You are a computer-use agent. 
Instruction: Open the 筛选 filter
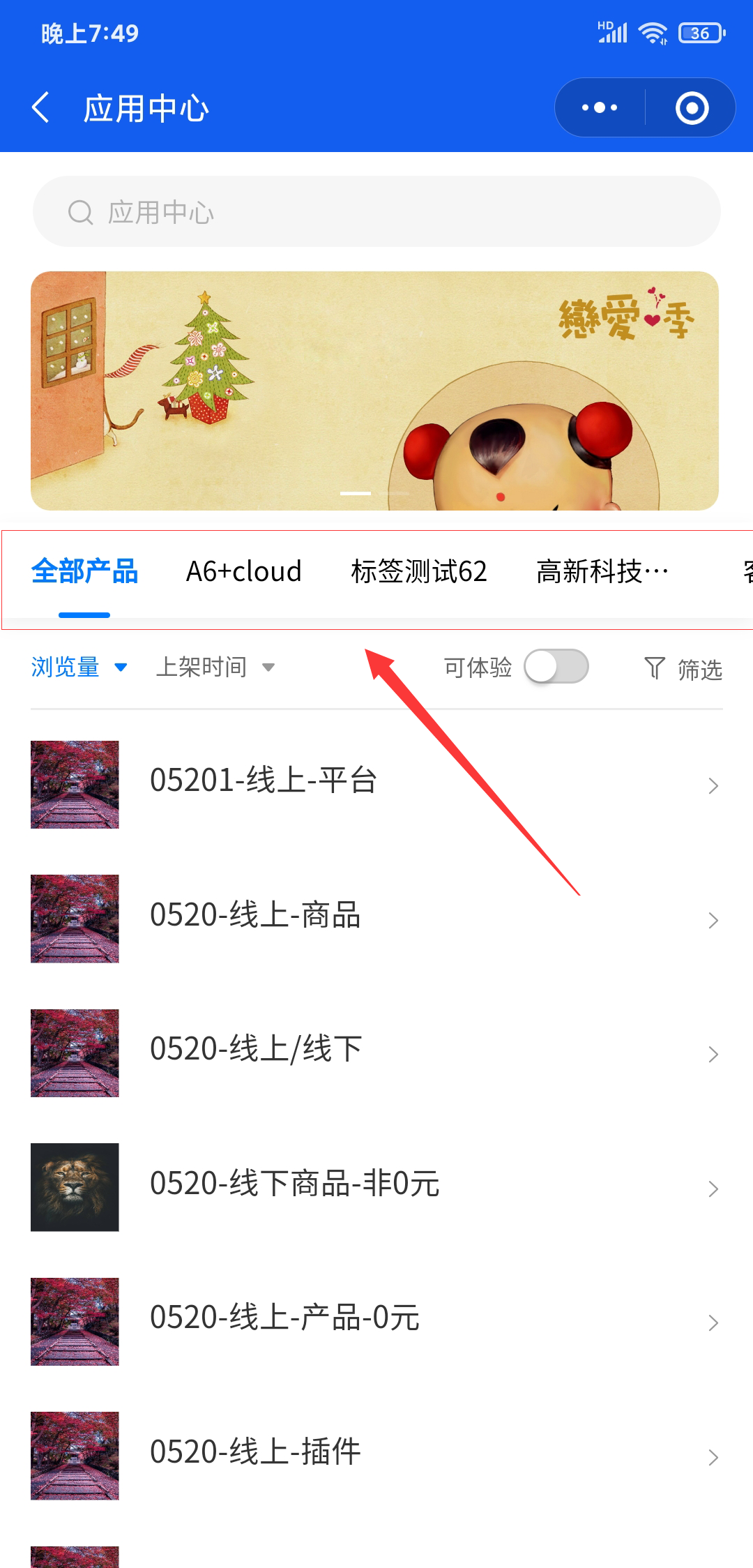[x=683, y=669]
